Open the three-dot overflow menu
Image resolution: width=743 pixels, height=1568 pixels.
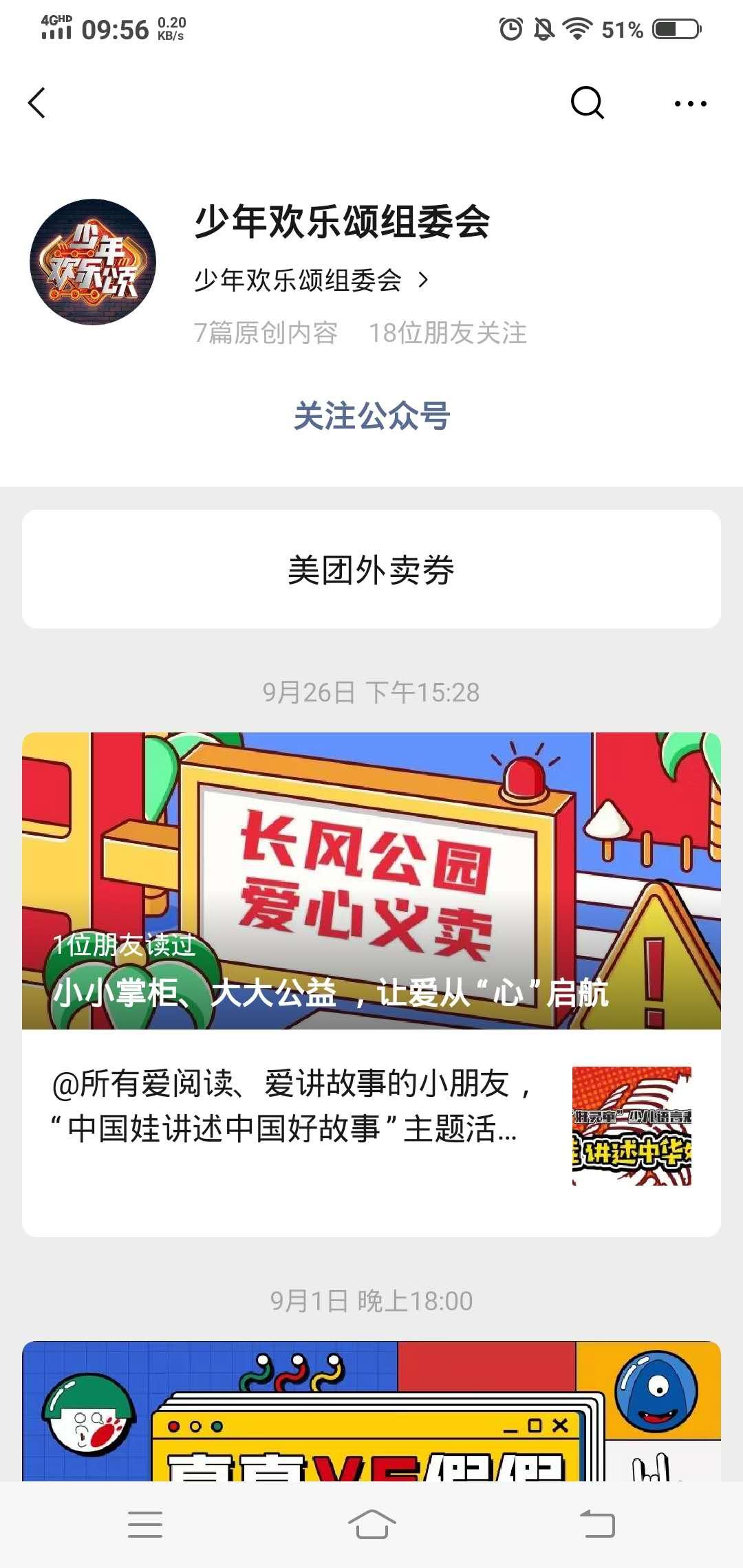pos(690,104)
